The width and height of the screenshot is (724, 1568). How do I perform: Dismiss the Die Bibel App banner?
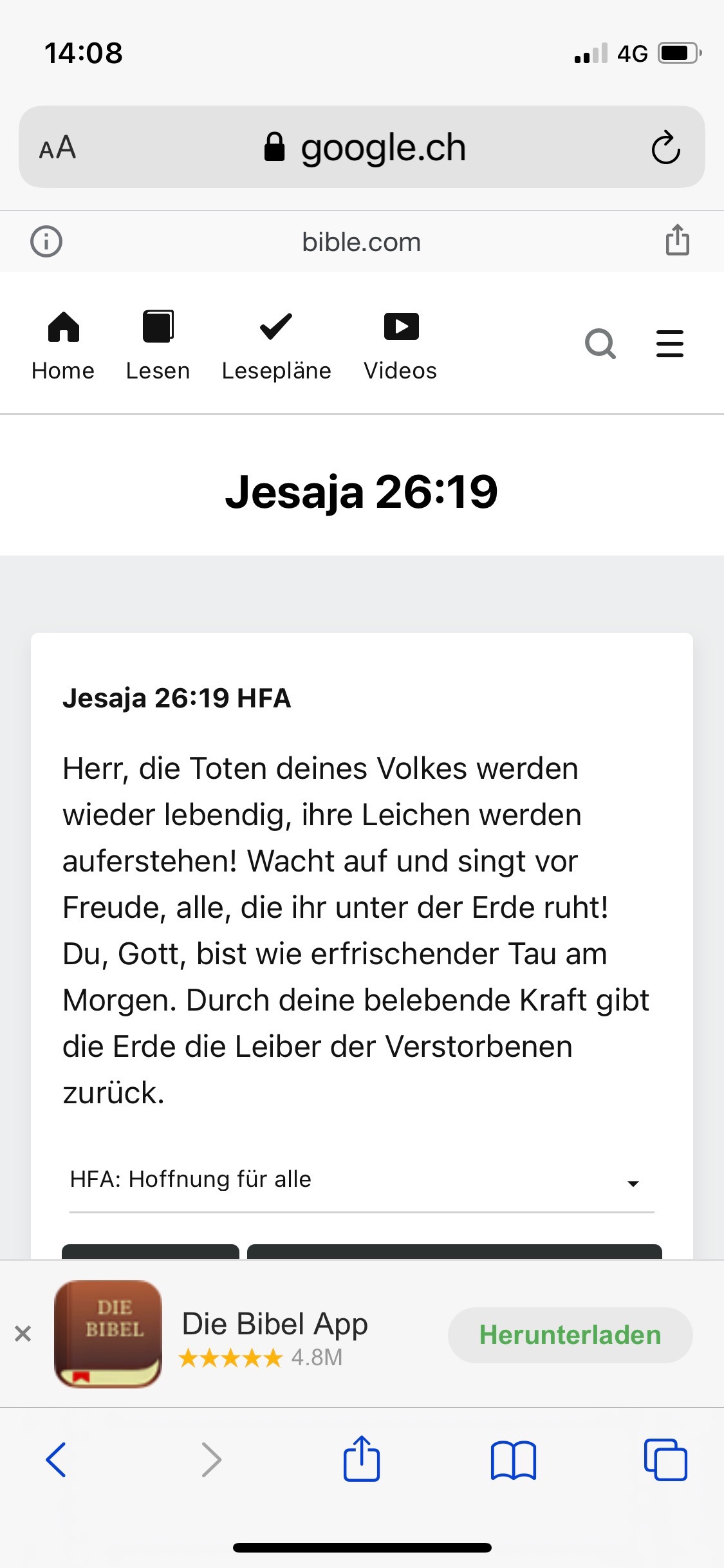[x=23, y=1334]
